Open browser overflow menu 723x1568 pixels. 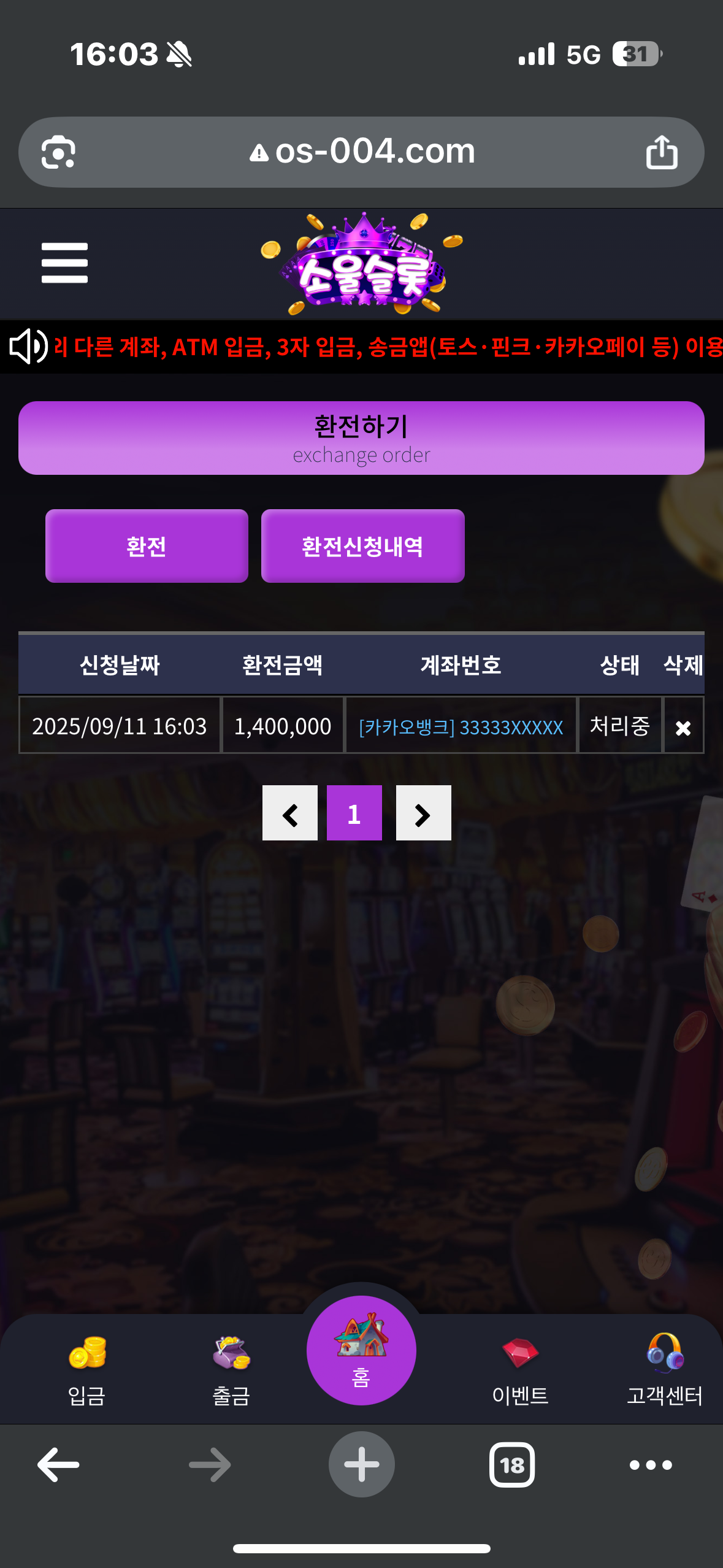[651, 1465]
